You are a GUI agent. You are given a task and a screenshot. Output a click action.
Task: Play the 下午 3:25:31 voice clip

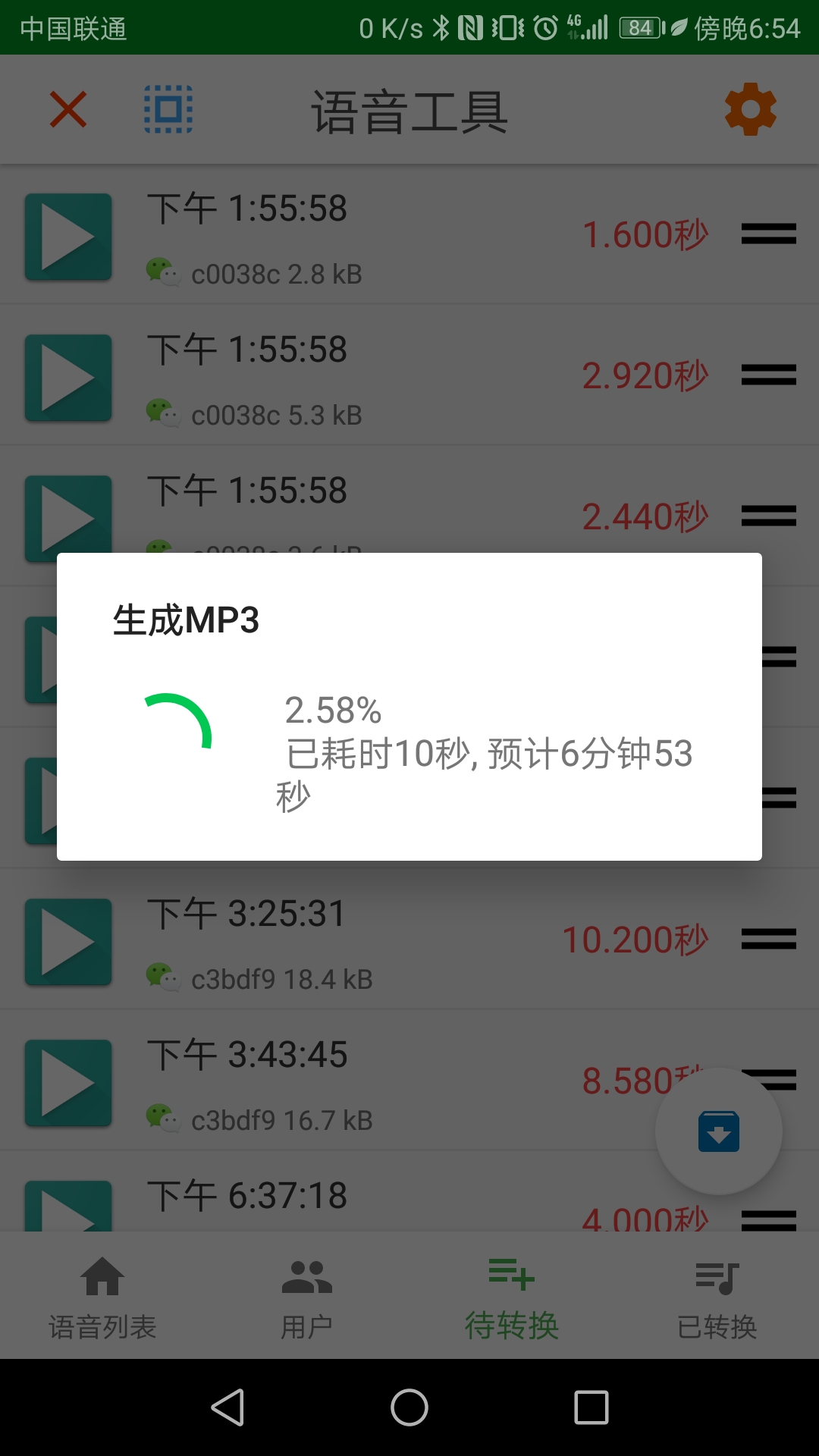click(68, 942)
